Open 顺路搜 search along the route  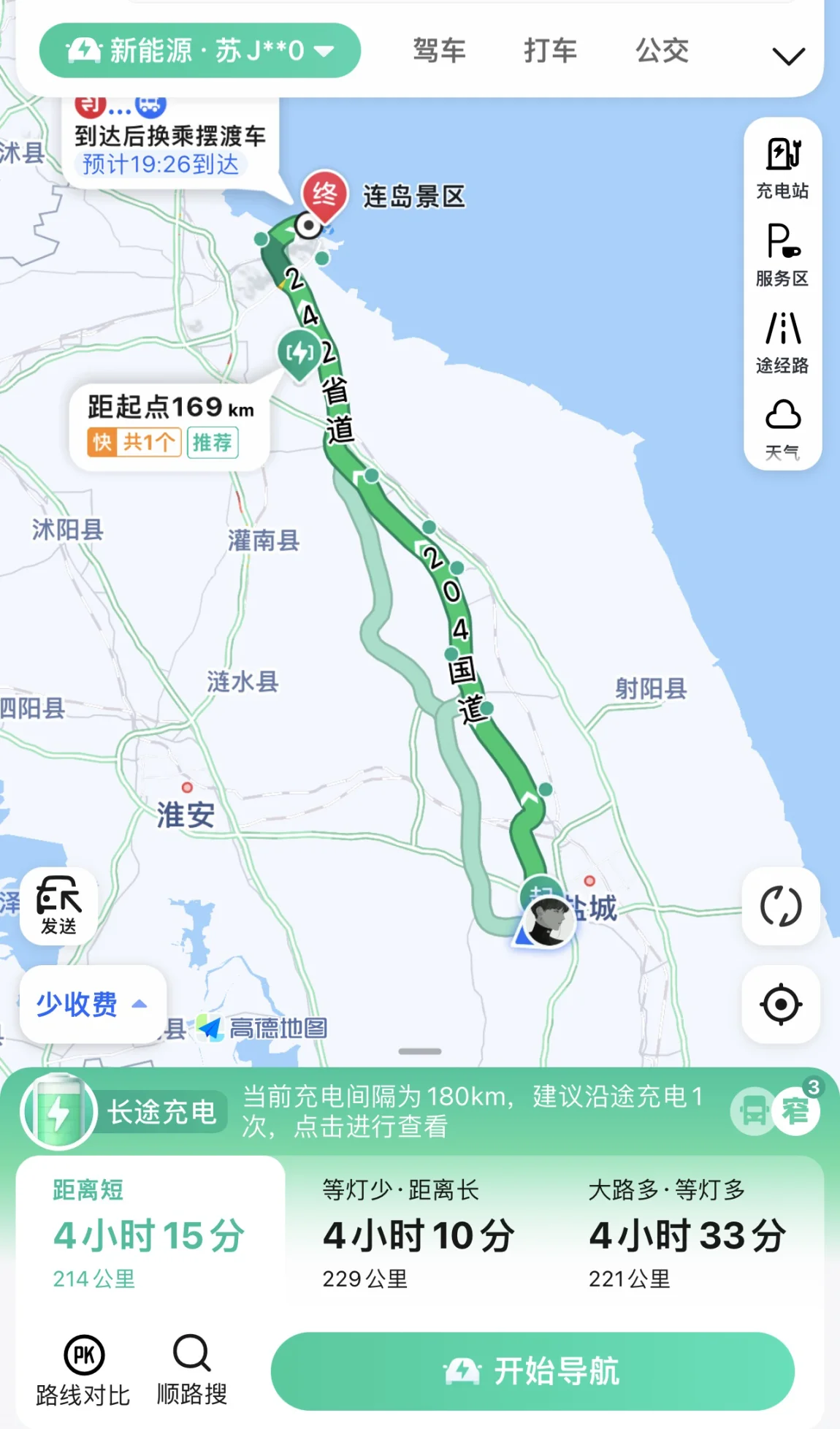(191, 1371)
